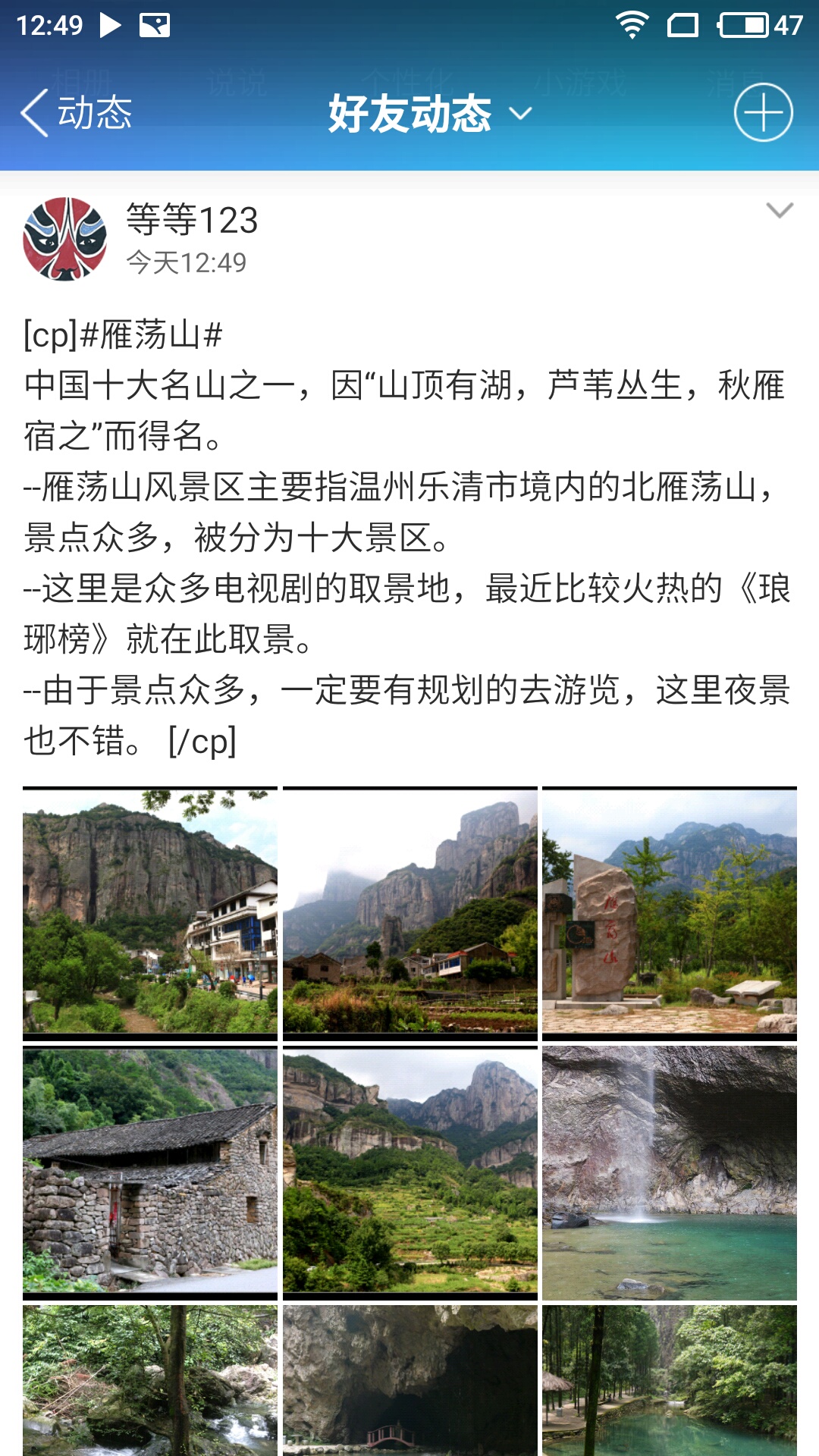Open the green terraced valley photo
Image resolution: width=819 pixels, height=1456 pixels.
410,1173
